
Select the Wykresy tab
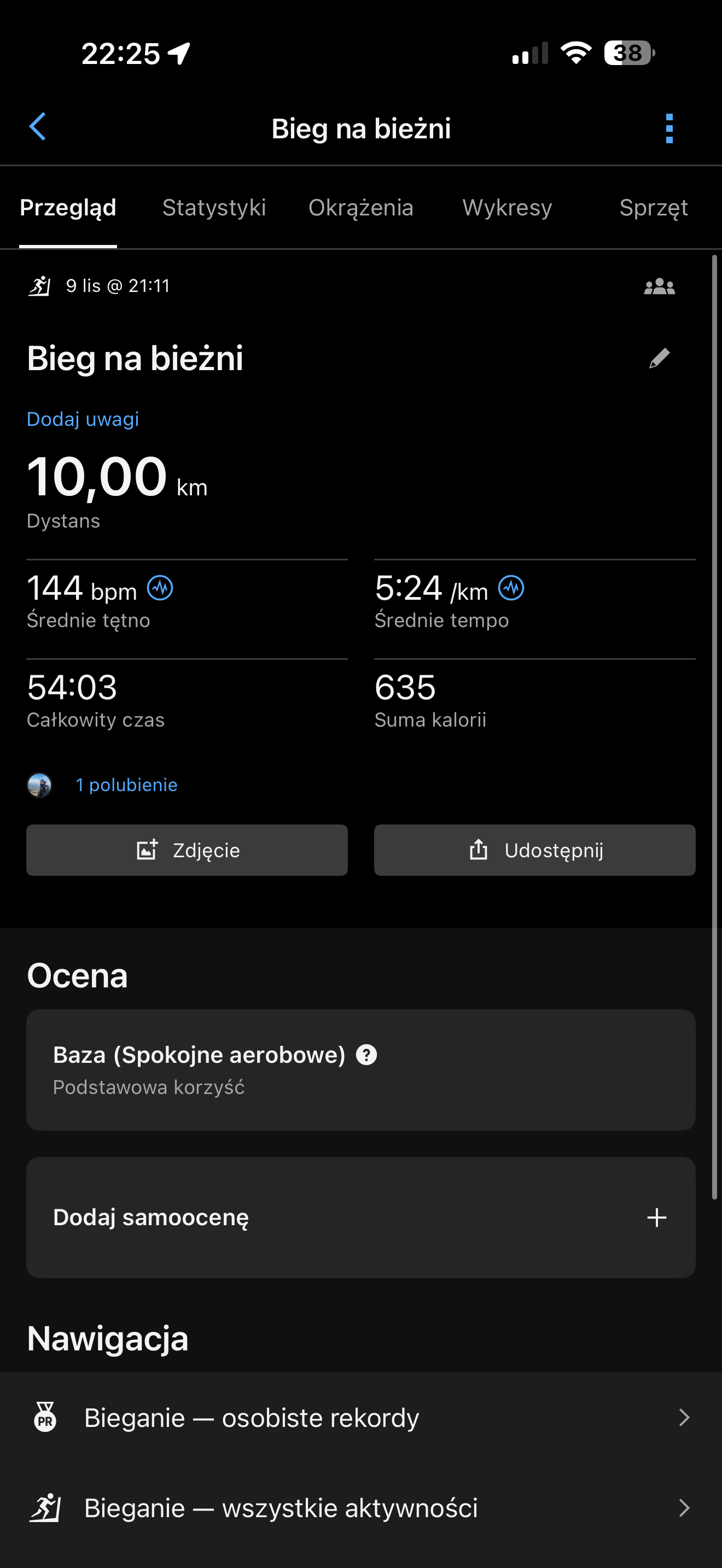[506, 208]
